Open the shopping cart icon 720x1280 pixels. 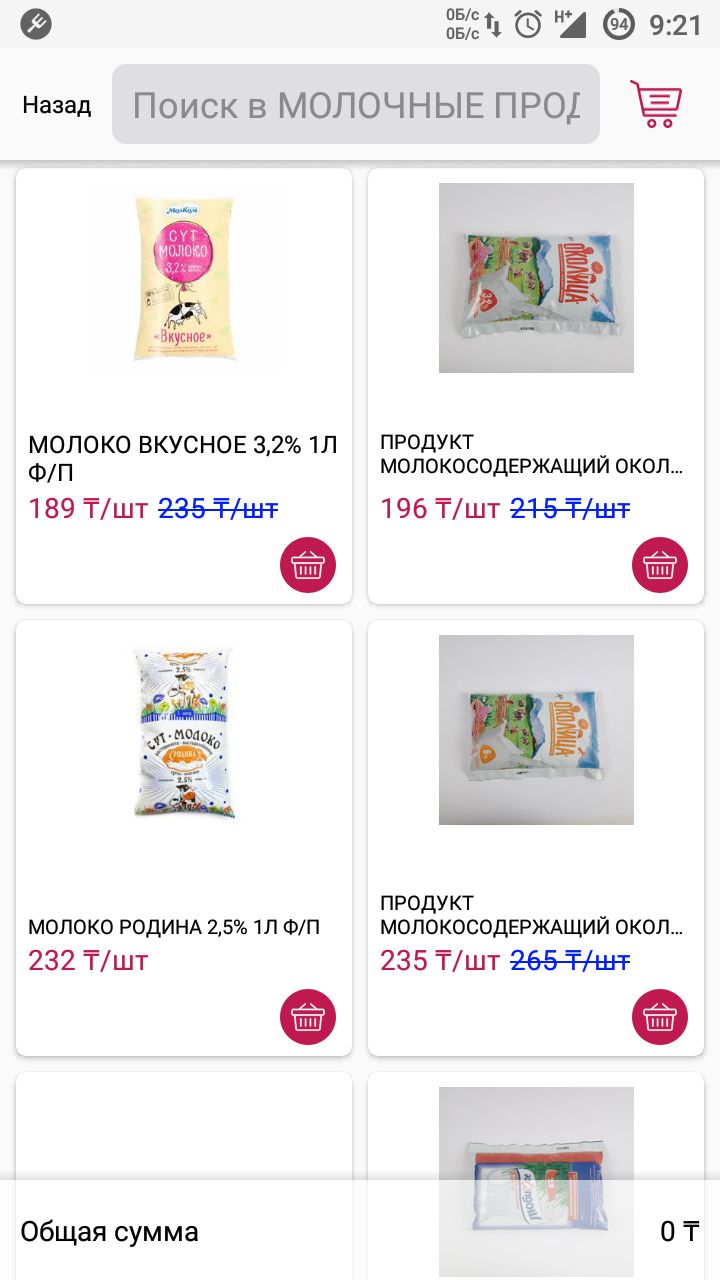(x=656, y=104)
